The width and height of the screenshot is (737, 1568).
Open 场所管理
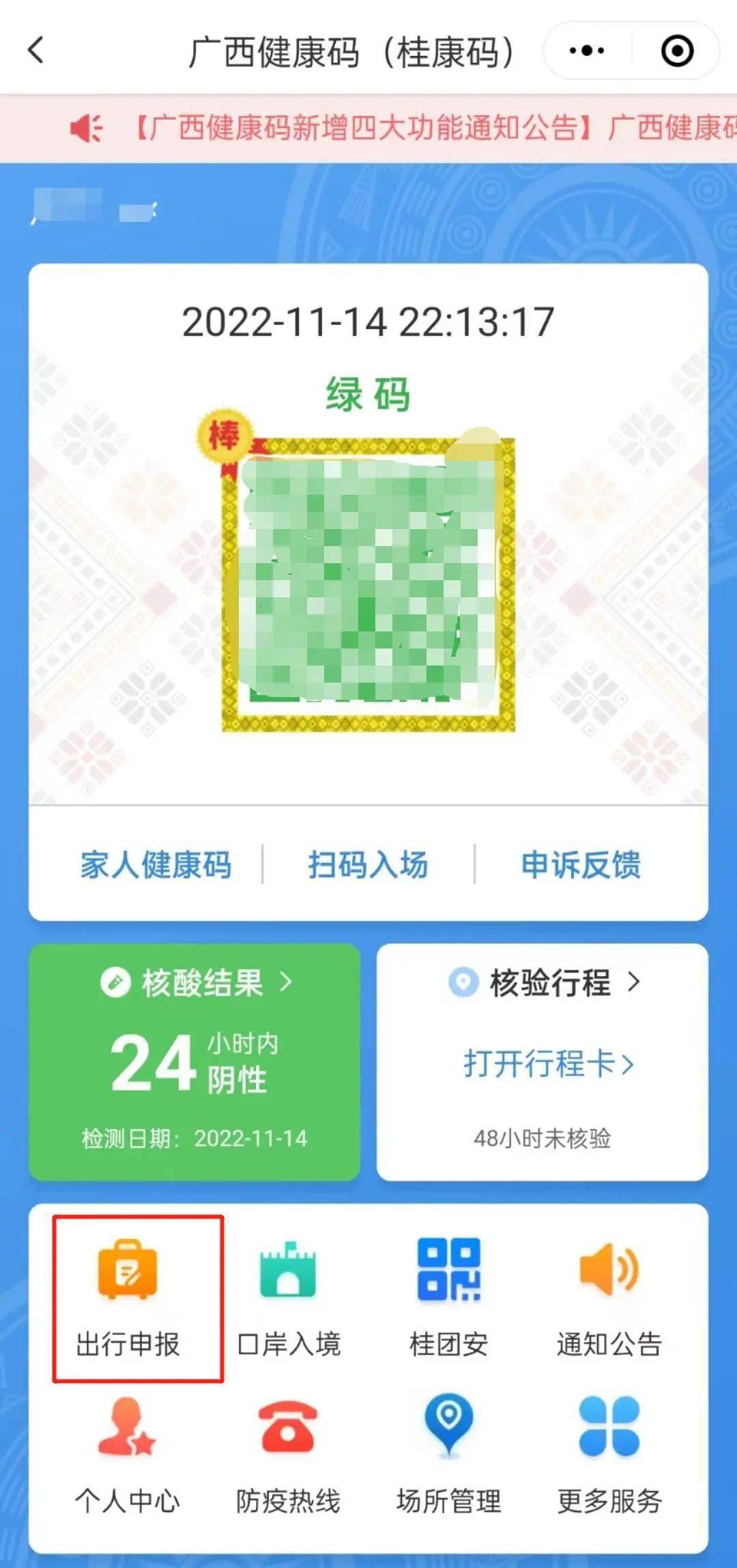pos(448,1455)
